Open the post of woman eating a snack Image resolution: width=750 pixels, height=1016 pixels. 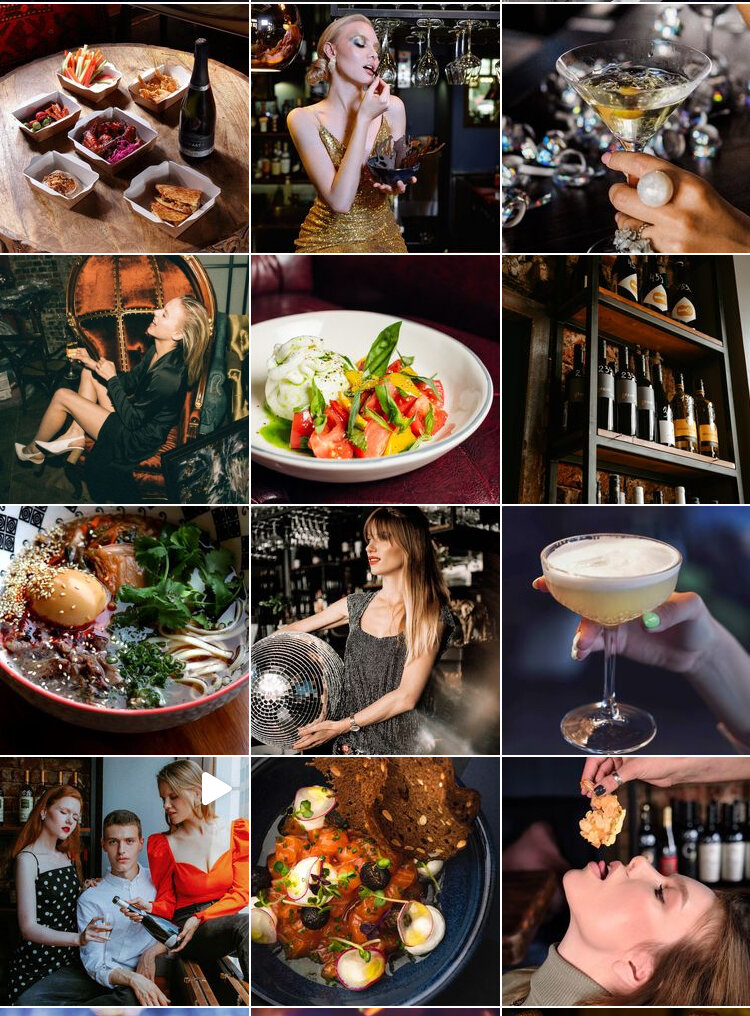[626, 881]
